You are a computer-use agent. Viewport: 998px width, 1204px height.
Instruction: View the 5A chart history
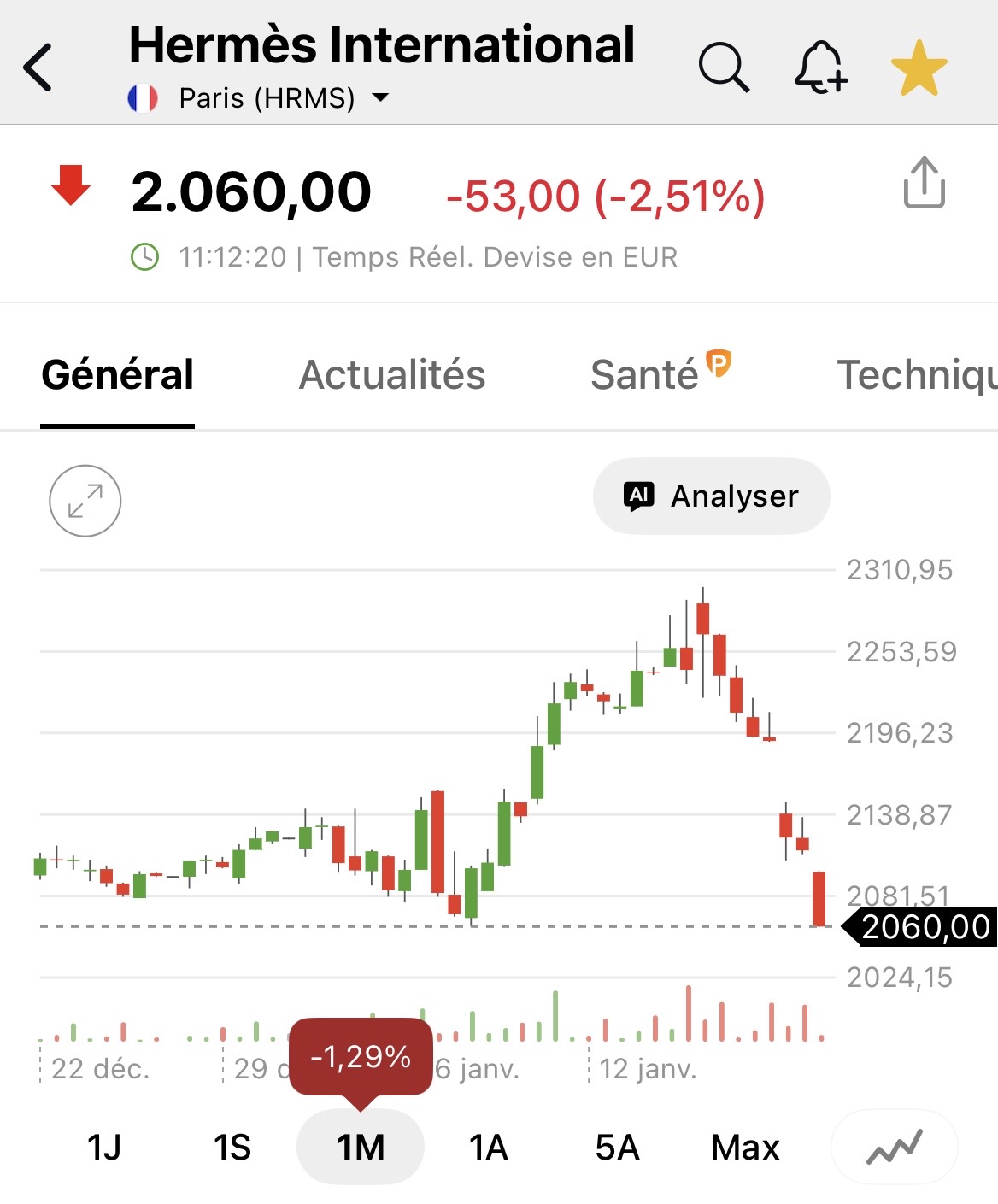click(x=617, y=1148)
